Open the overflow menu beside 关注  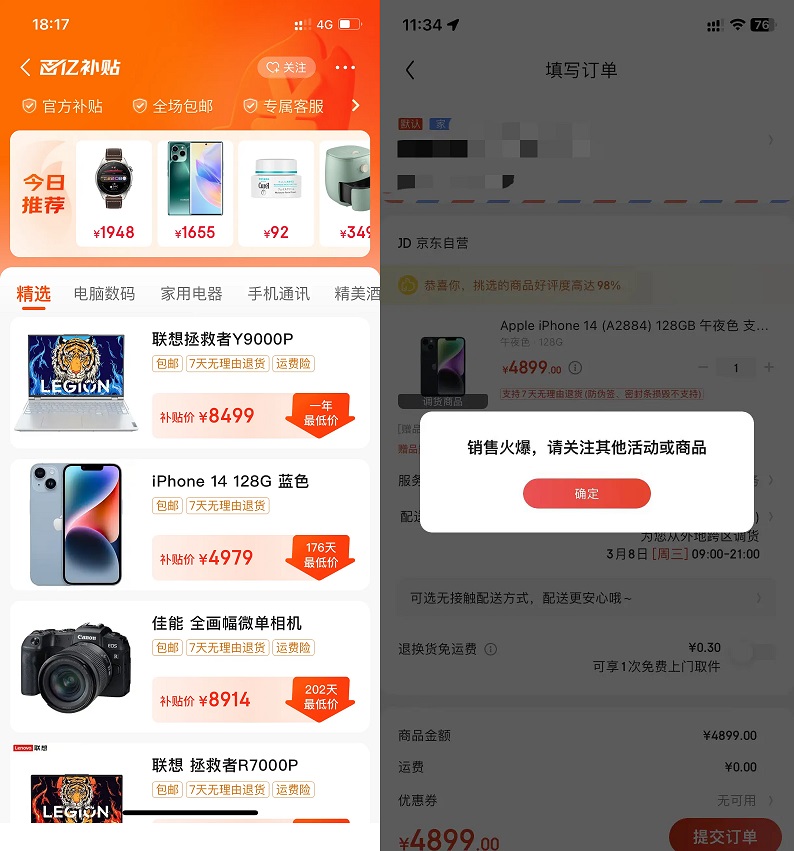click(x=345, y=68)
